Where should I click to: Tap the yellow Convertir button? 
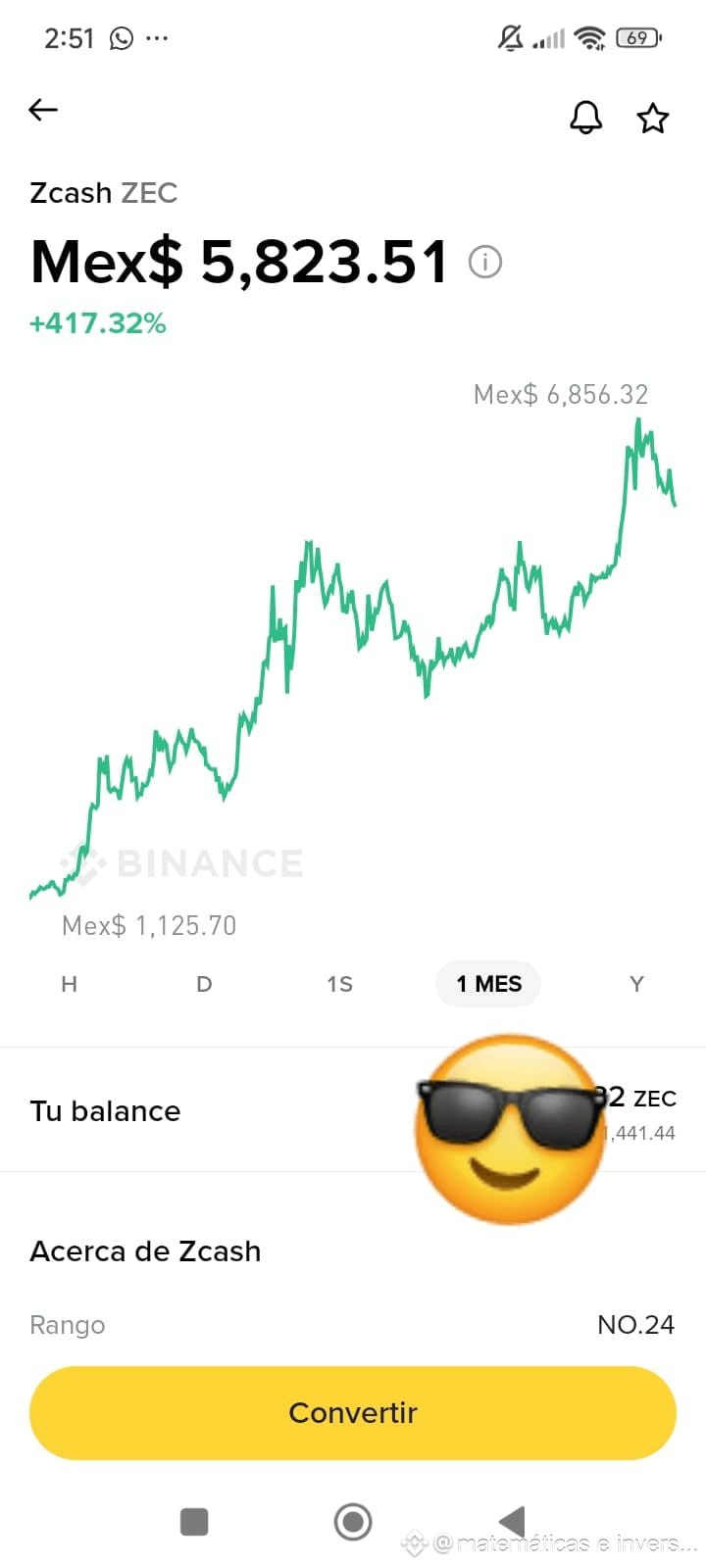(x=353, y=1412)
